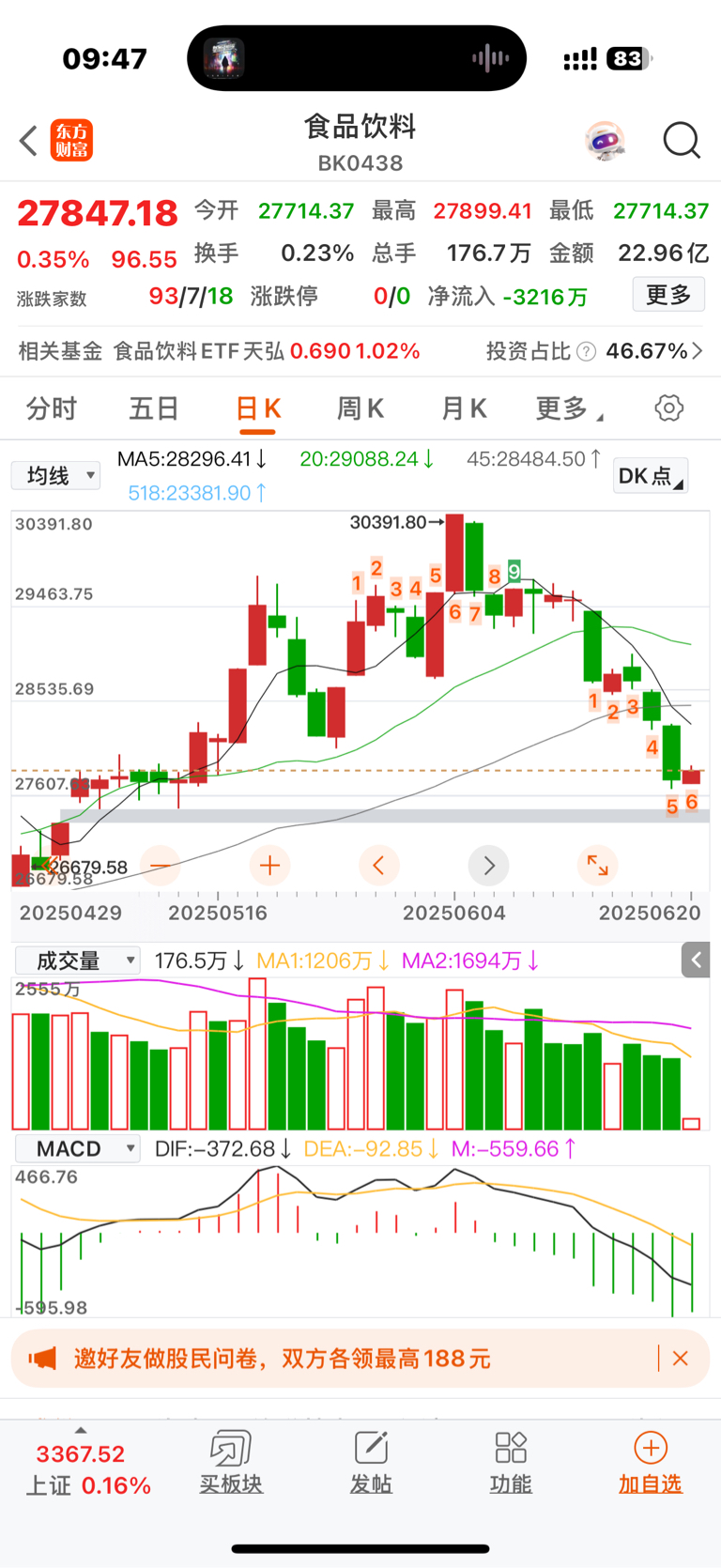
Task: Switch to the 分时 tab
Action: (52, 408)
